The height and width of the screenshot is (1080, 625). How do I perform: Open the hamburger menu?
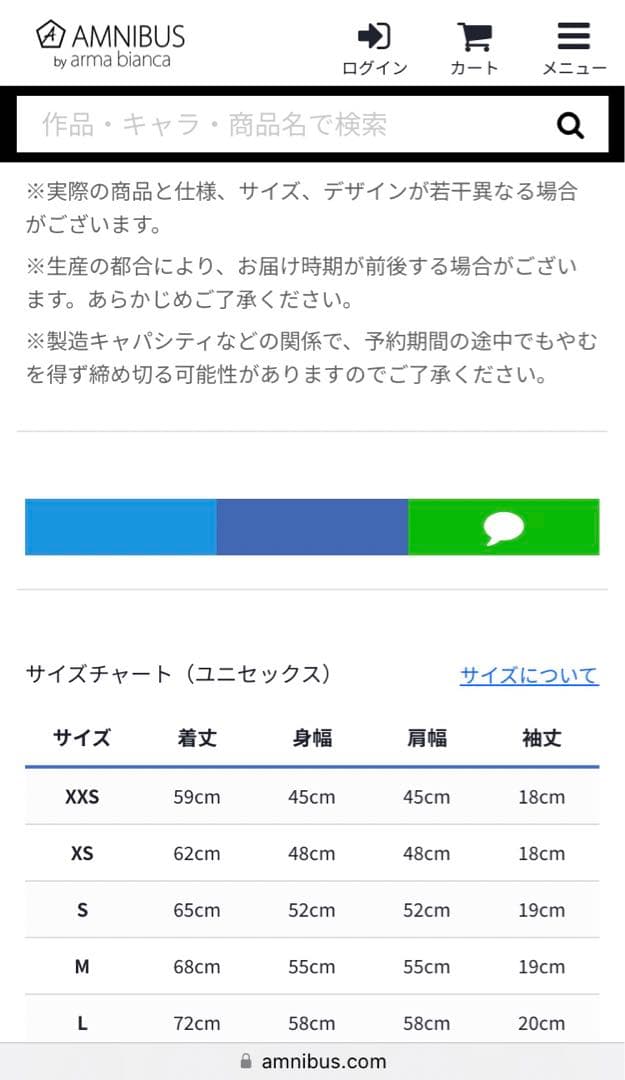pos(574,48)
